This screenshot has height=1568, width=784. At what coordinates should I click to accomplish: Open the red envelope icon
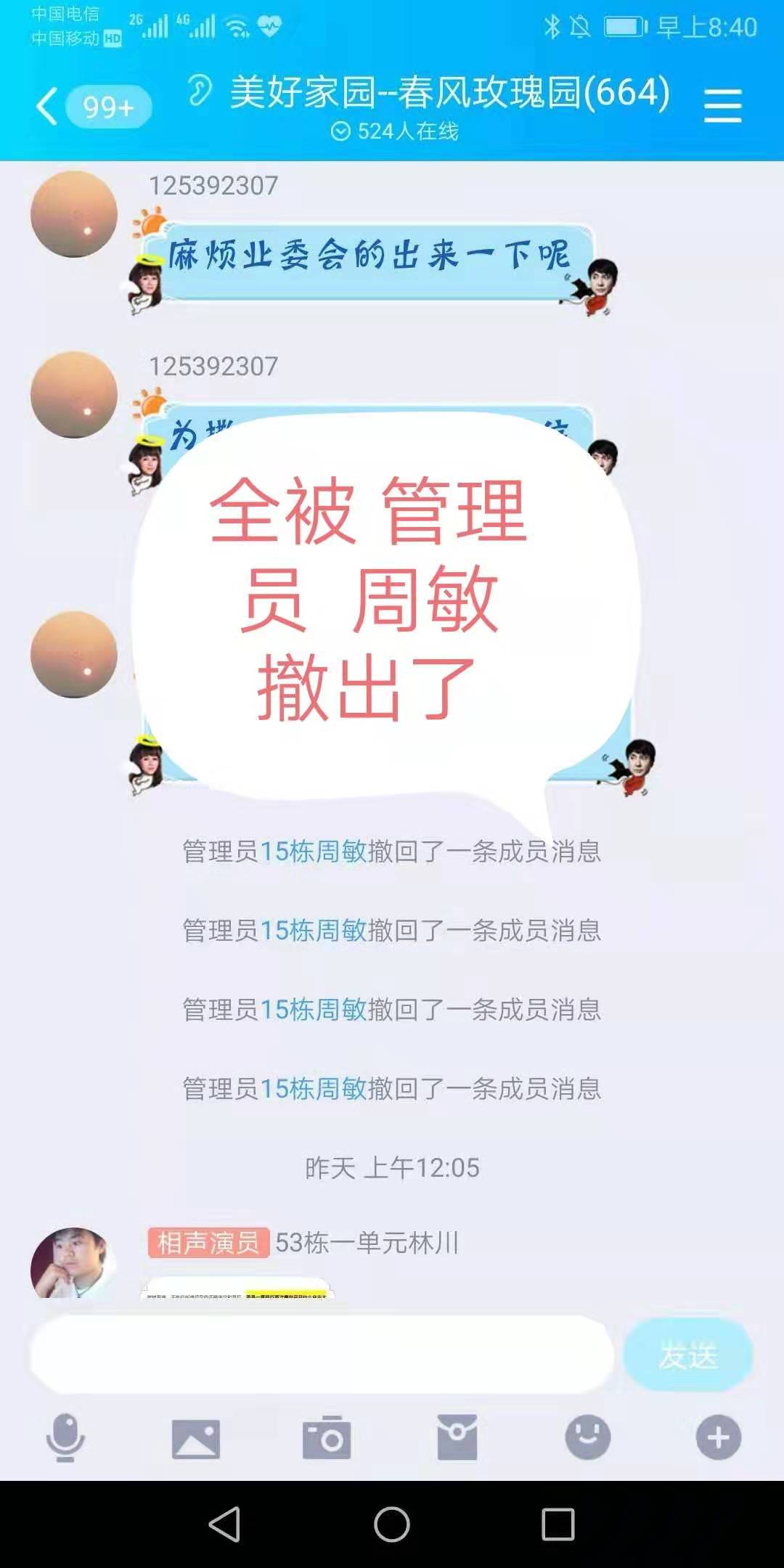pyautogui.click(x=457, y=1437)
